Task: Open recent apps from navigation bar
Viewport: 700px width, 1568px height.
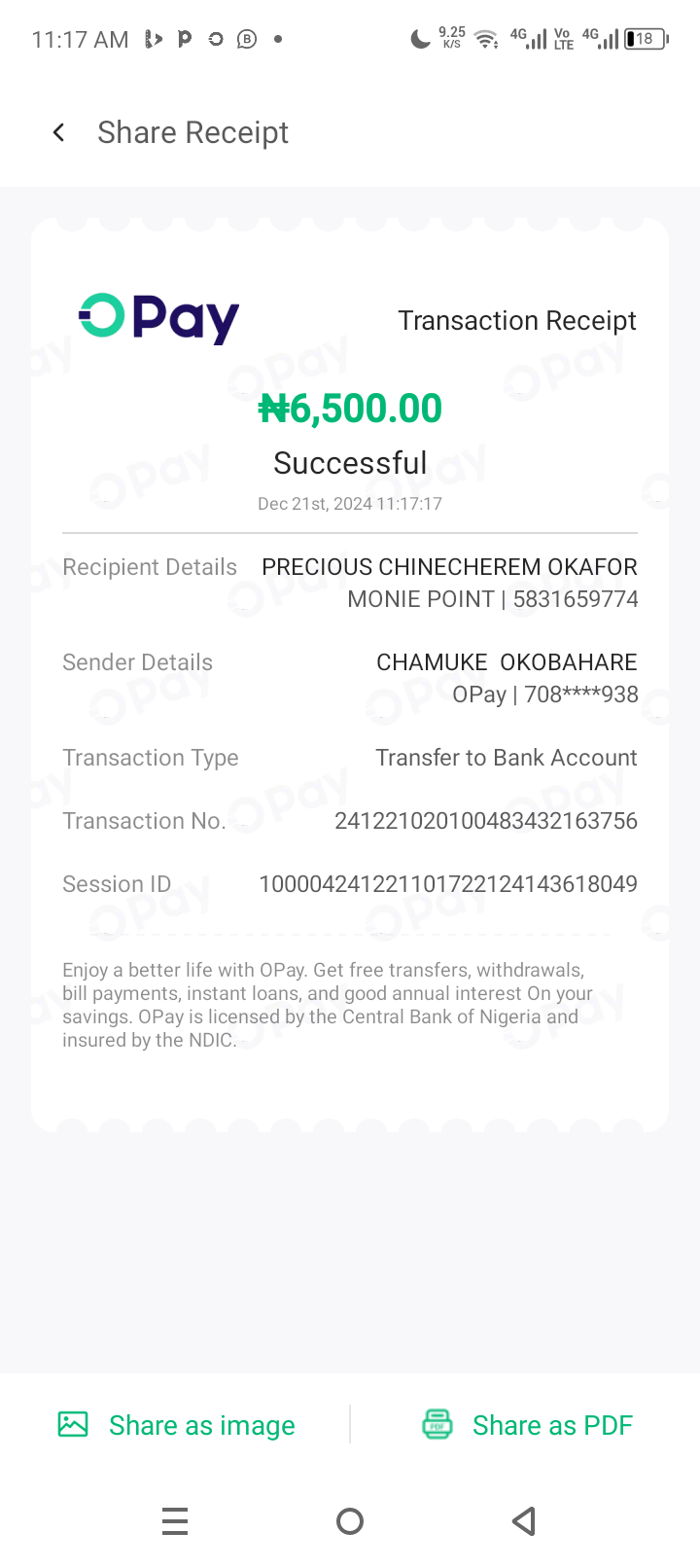Action: pos(175,1520)
